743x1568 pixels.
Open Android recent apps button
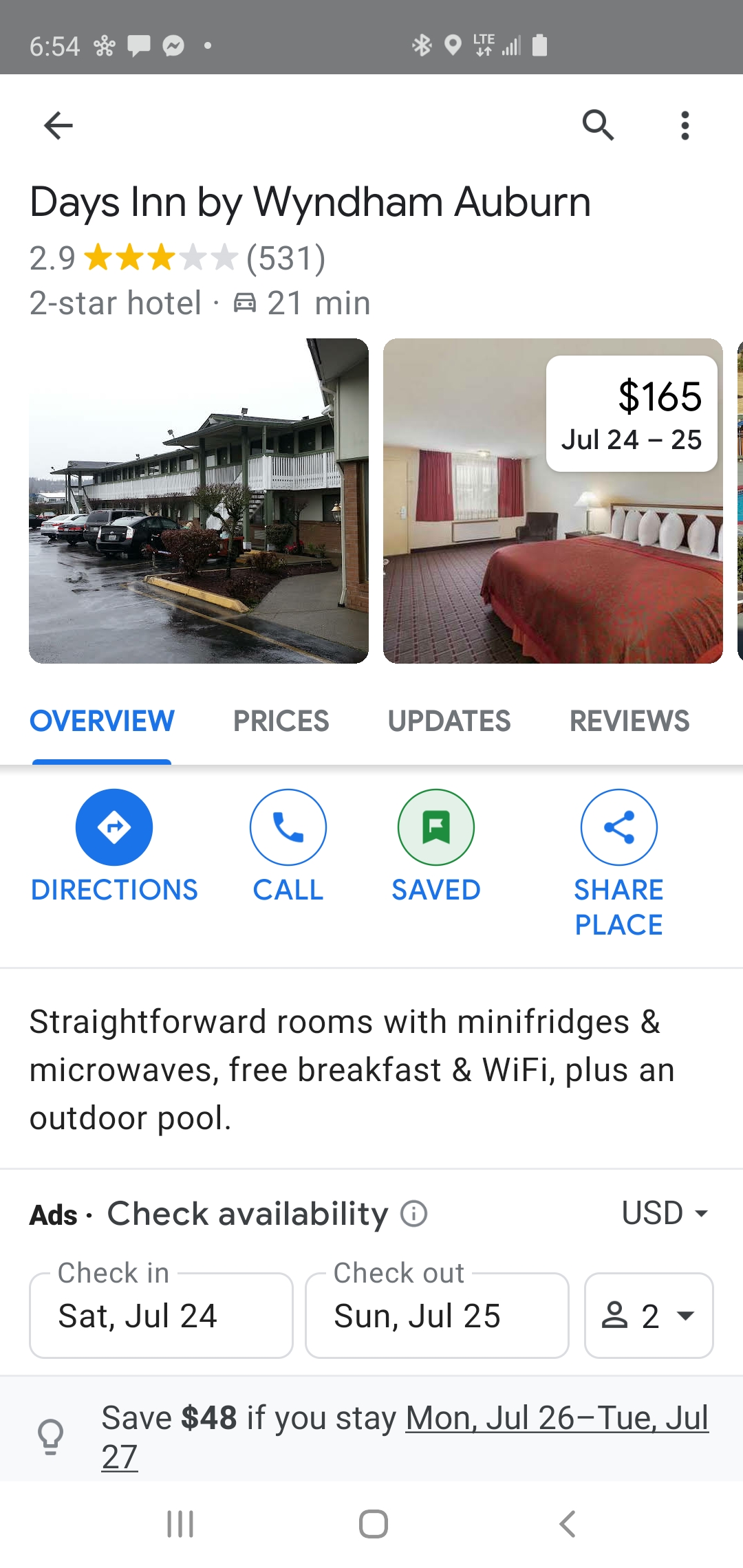click(x=179, y=1523)
